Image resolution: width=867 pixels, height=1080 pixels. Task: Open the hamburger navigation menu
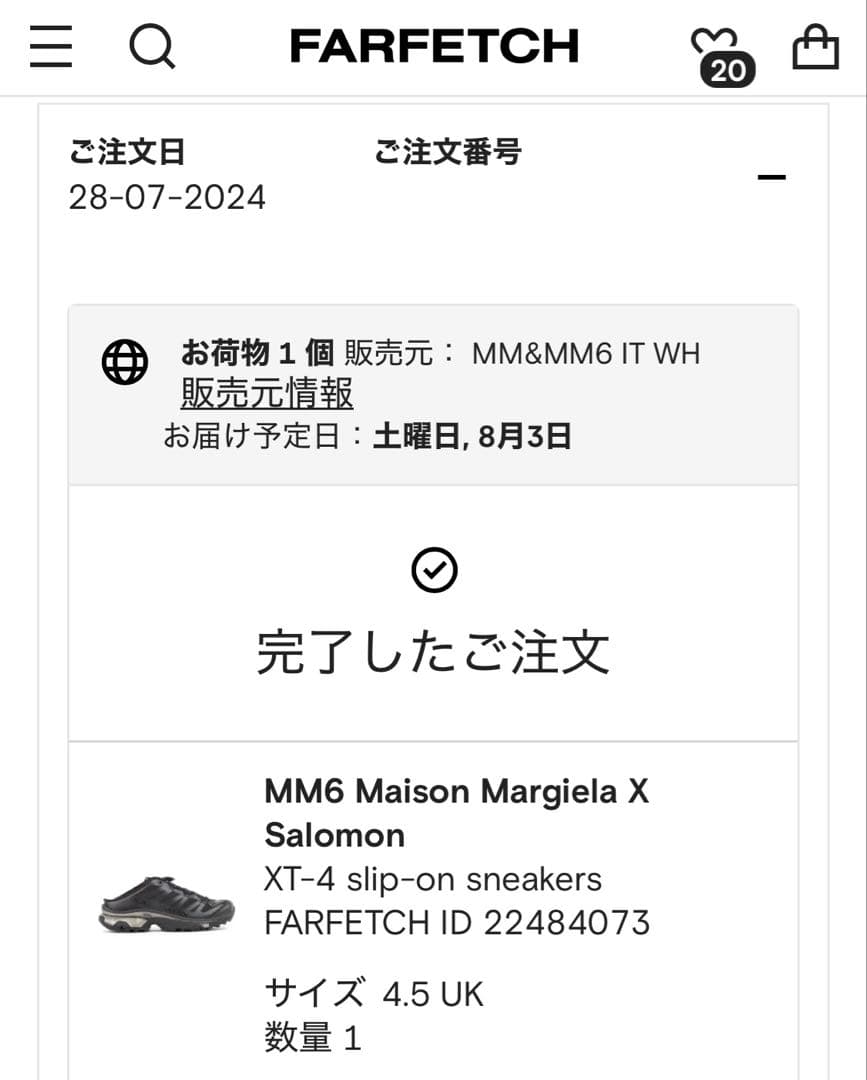[x=51, y=47]
